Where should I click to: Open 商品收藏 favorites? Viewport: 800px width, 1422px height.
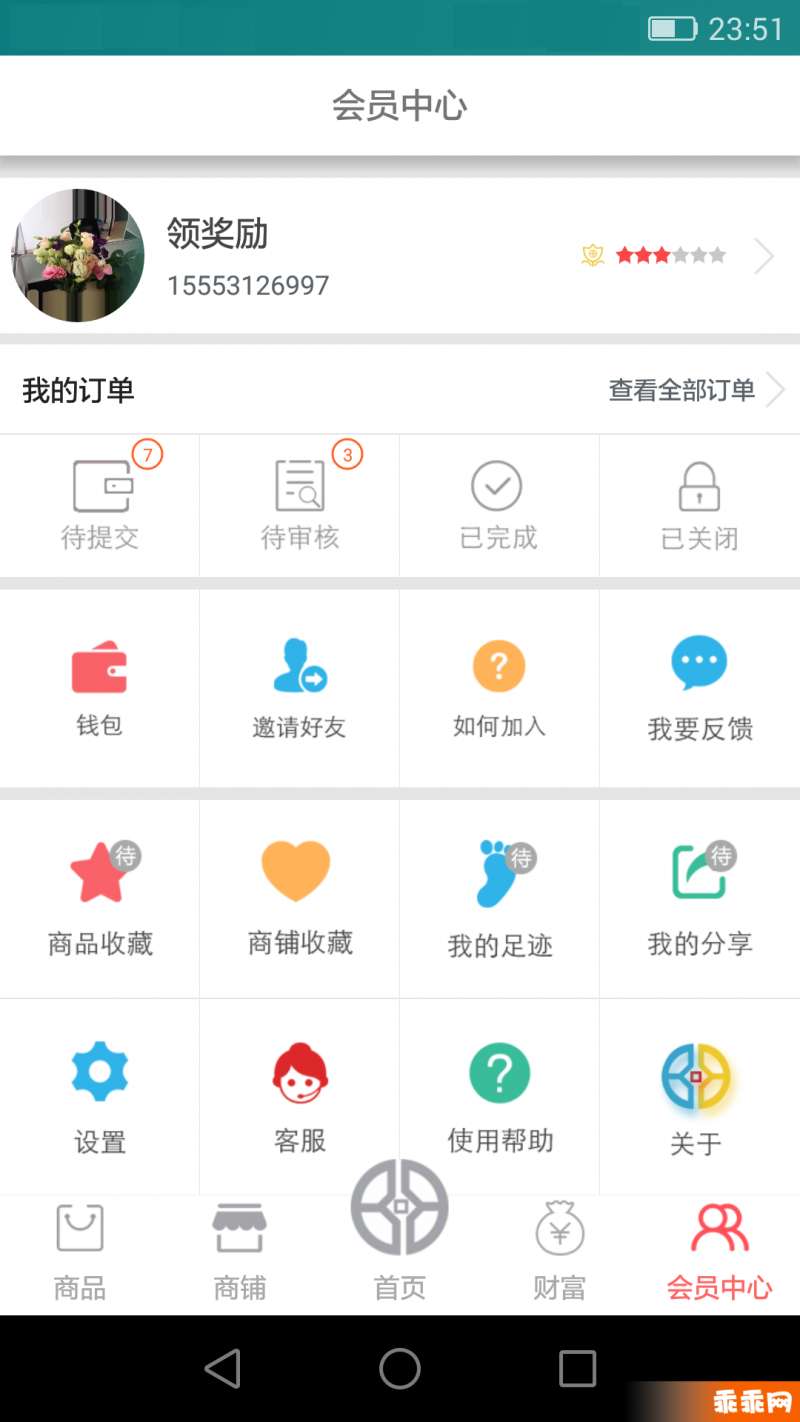100,898
